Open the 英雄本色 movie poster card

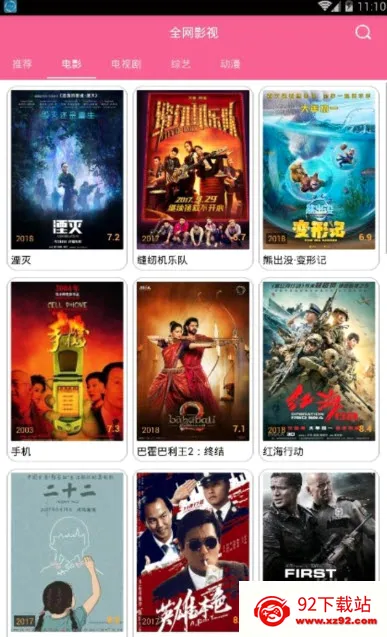[193, 553]
